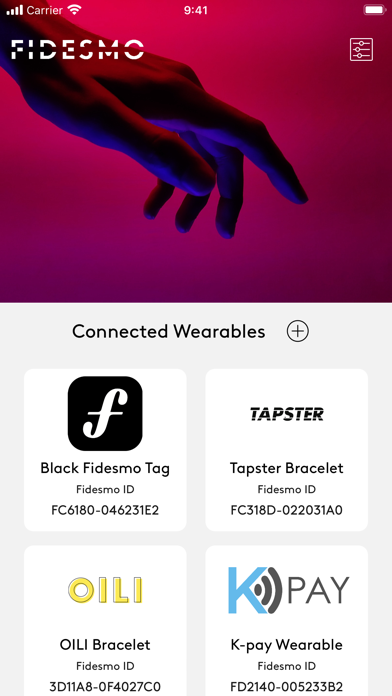Open the settings sliders icon

point(361,49)
